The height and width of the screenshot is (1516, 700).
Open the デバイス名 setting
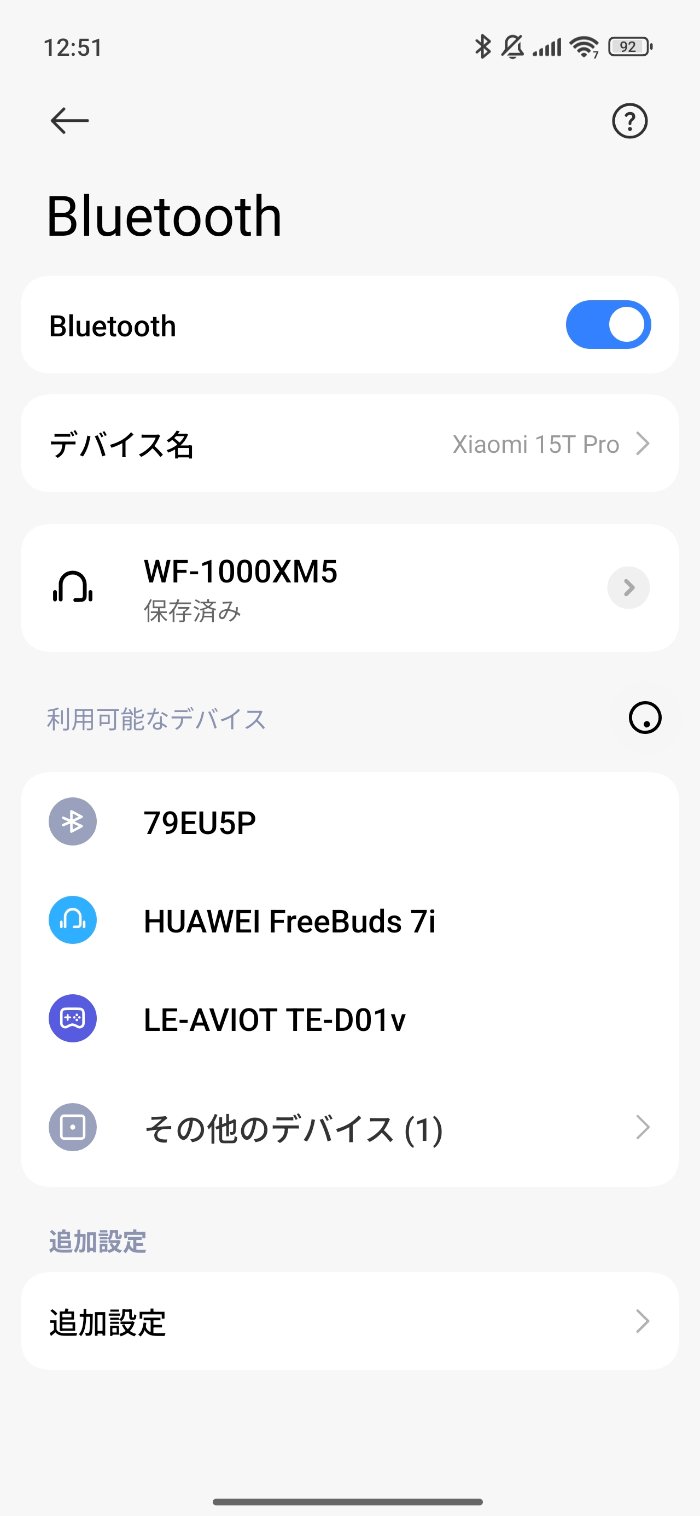click(350, 443)
